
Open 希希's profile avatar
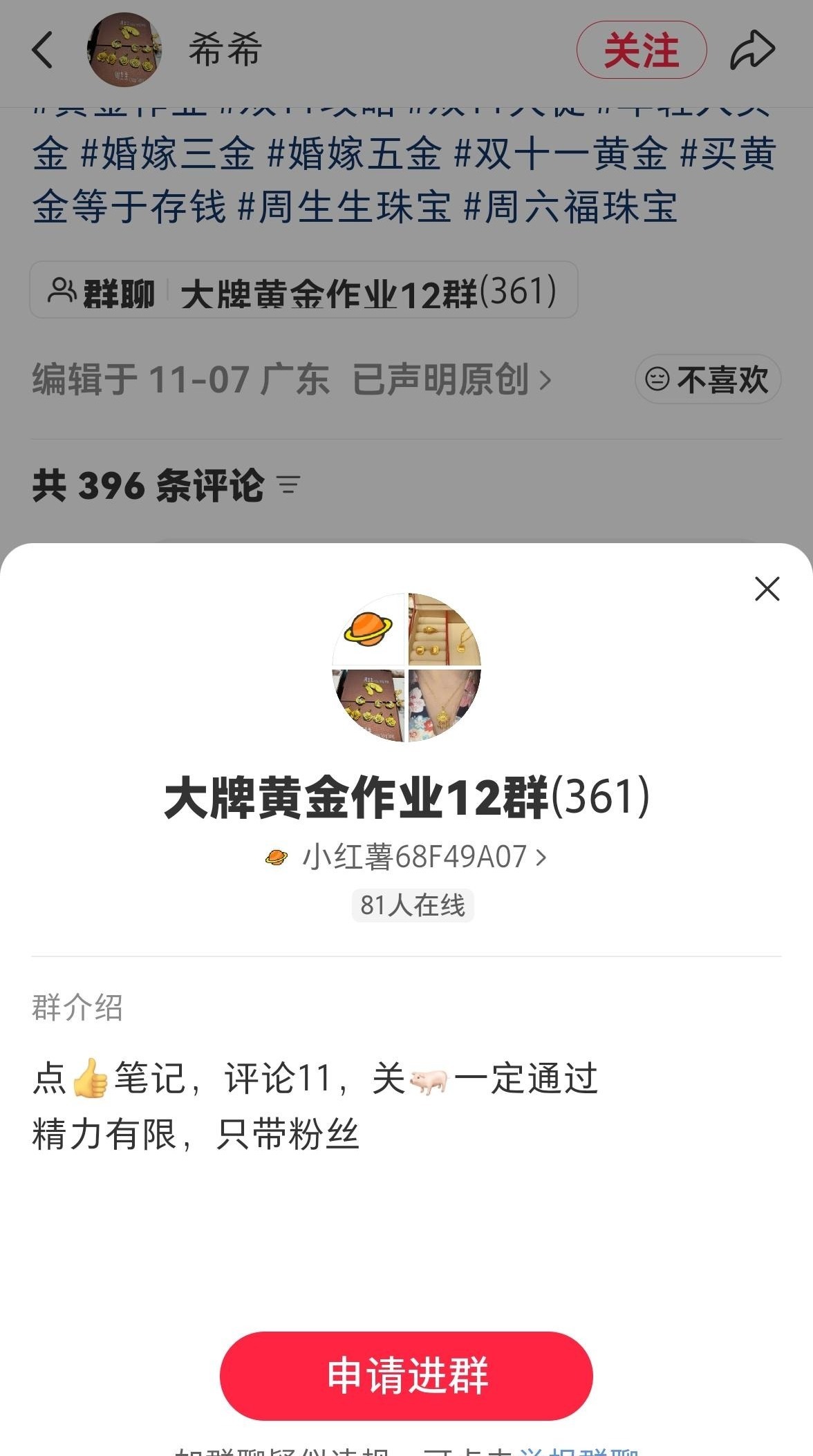[124, 50]
